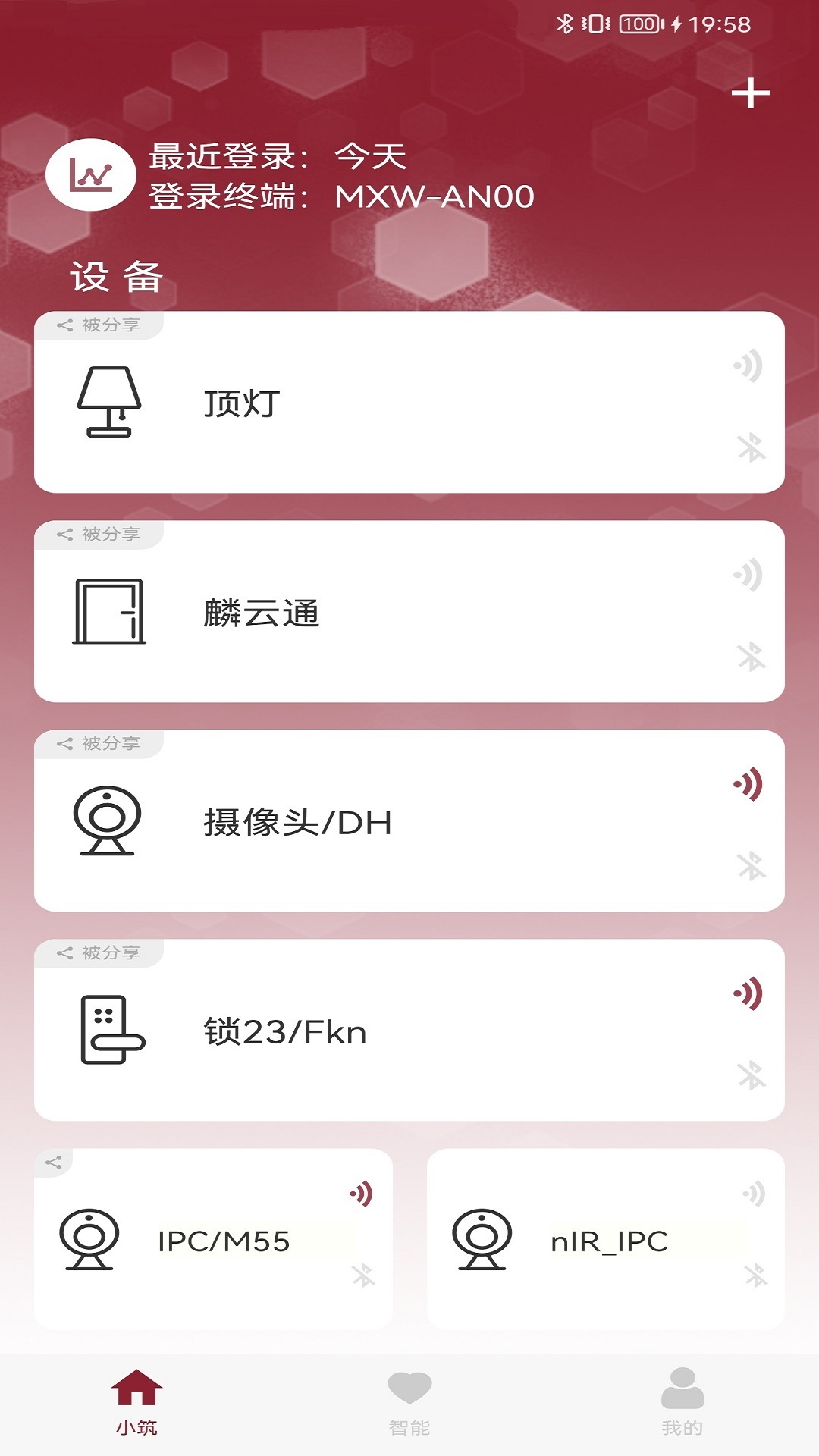Open the 顶灯 lamp device card
819x1456 pixels.
point(409,403)
